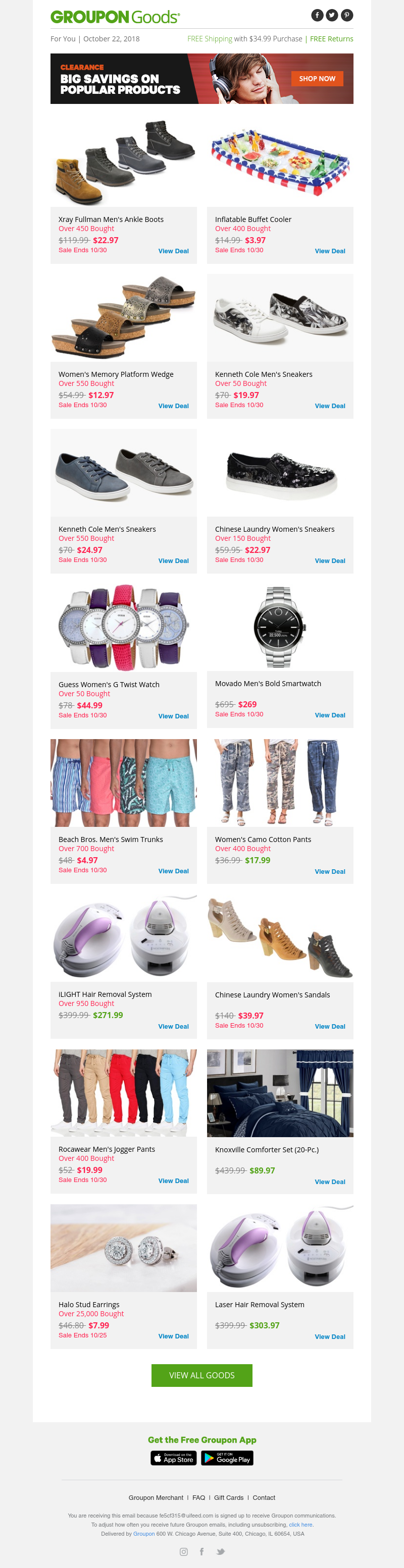This screenshot has height=1568, width=404.
Task: Download from the App Store badge
Action: [174, 1458]
